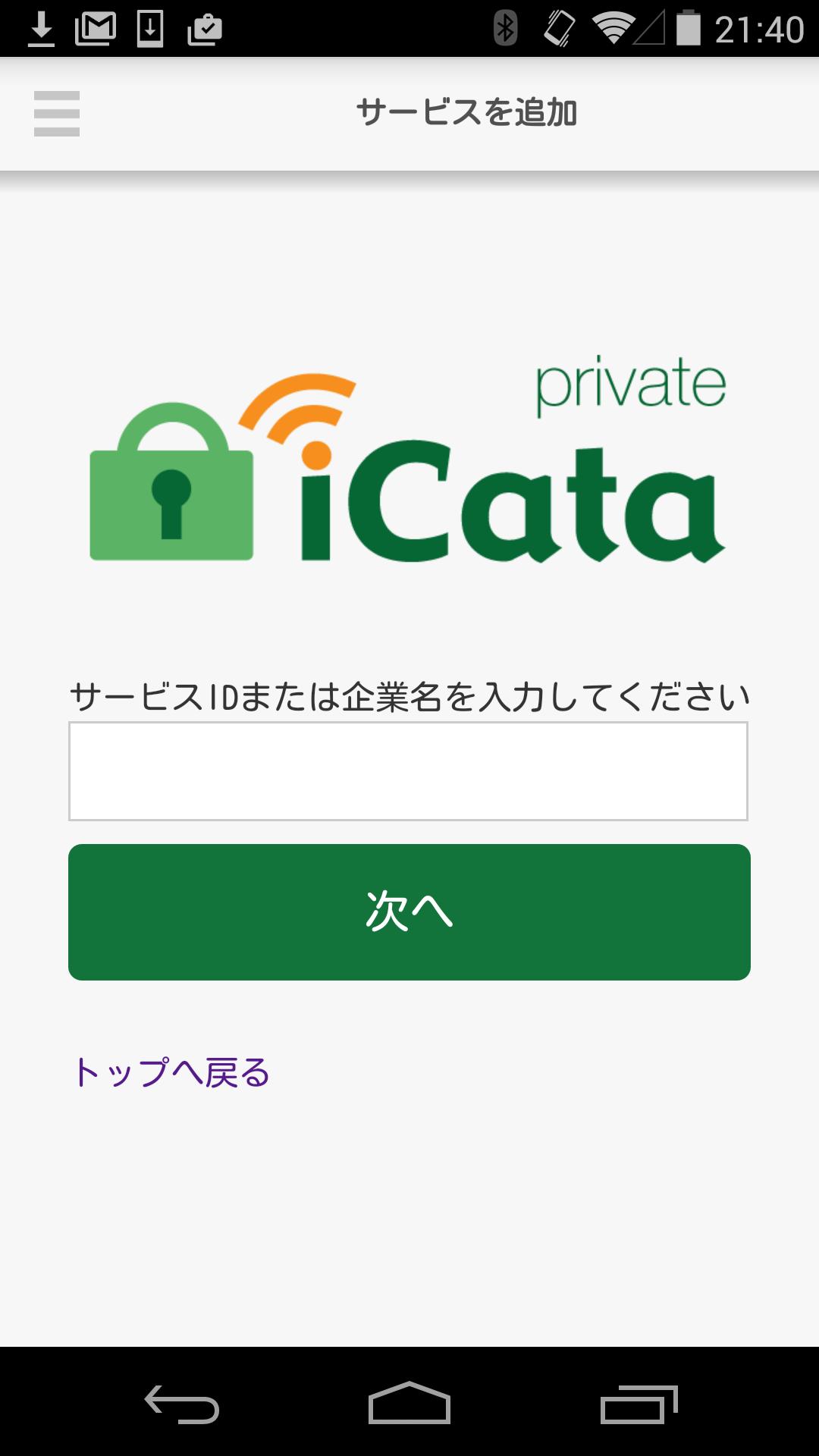Image resolution: width=819 pixels, height=1456 pixels.
Task: Focus the service ID or company name field
Action: tap(408, 770)
